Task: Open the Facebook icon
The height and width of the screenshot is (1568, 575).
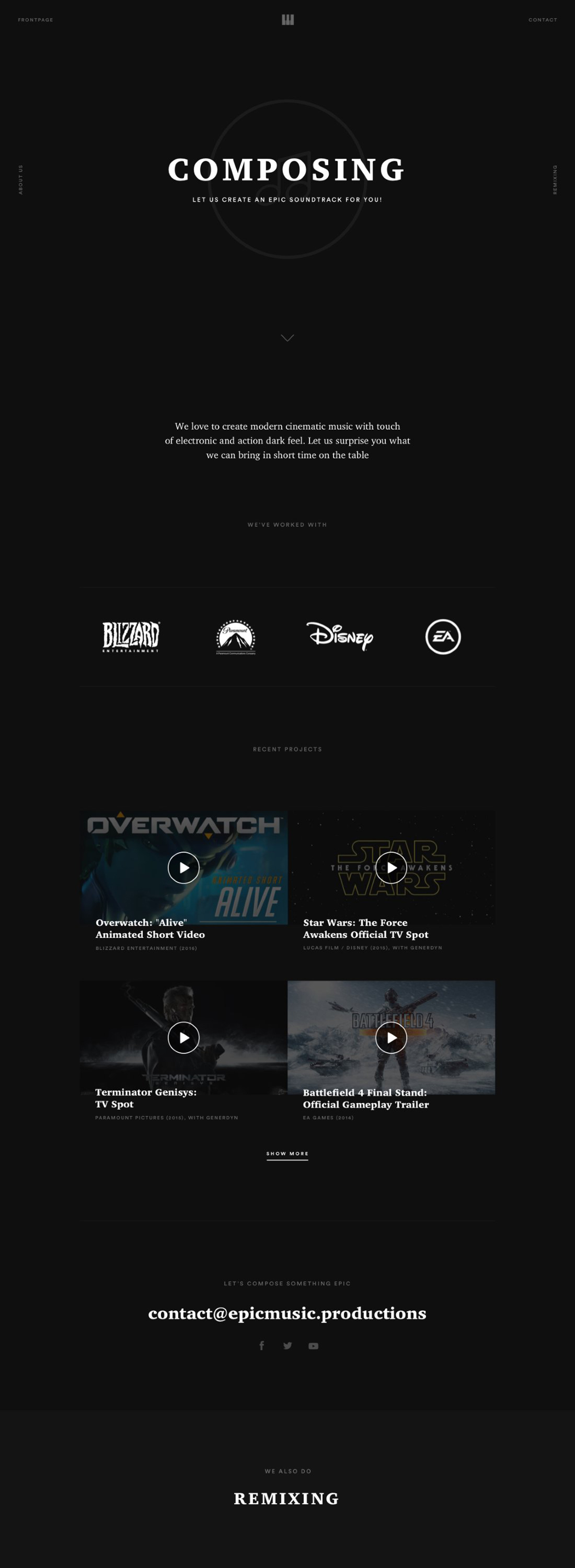Action: (262, 1346)
